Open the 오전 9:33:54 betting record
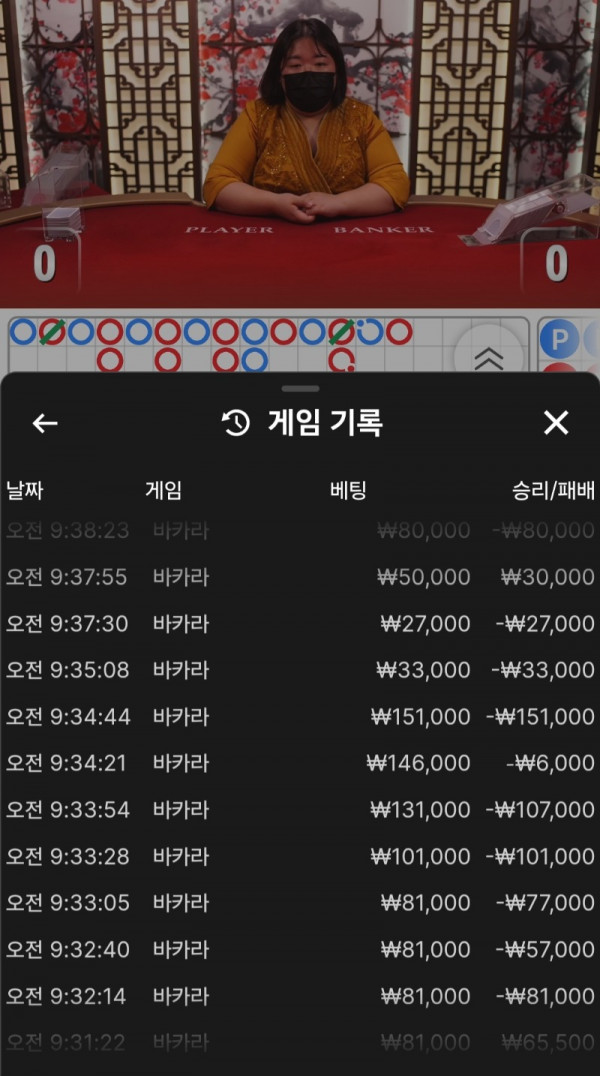Screen dimensions: 600x1076 [300, 810]
